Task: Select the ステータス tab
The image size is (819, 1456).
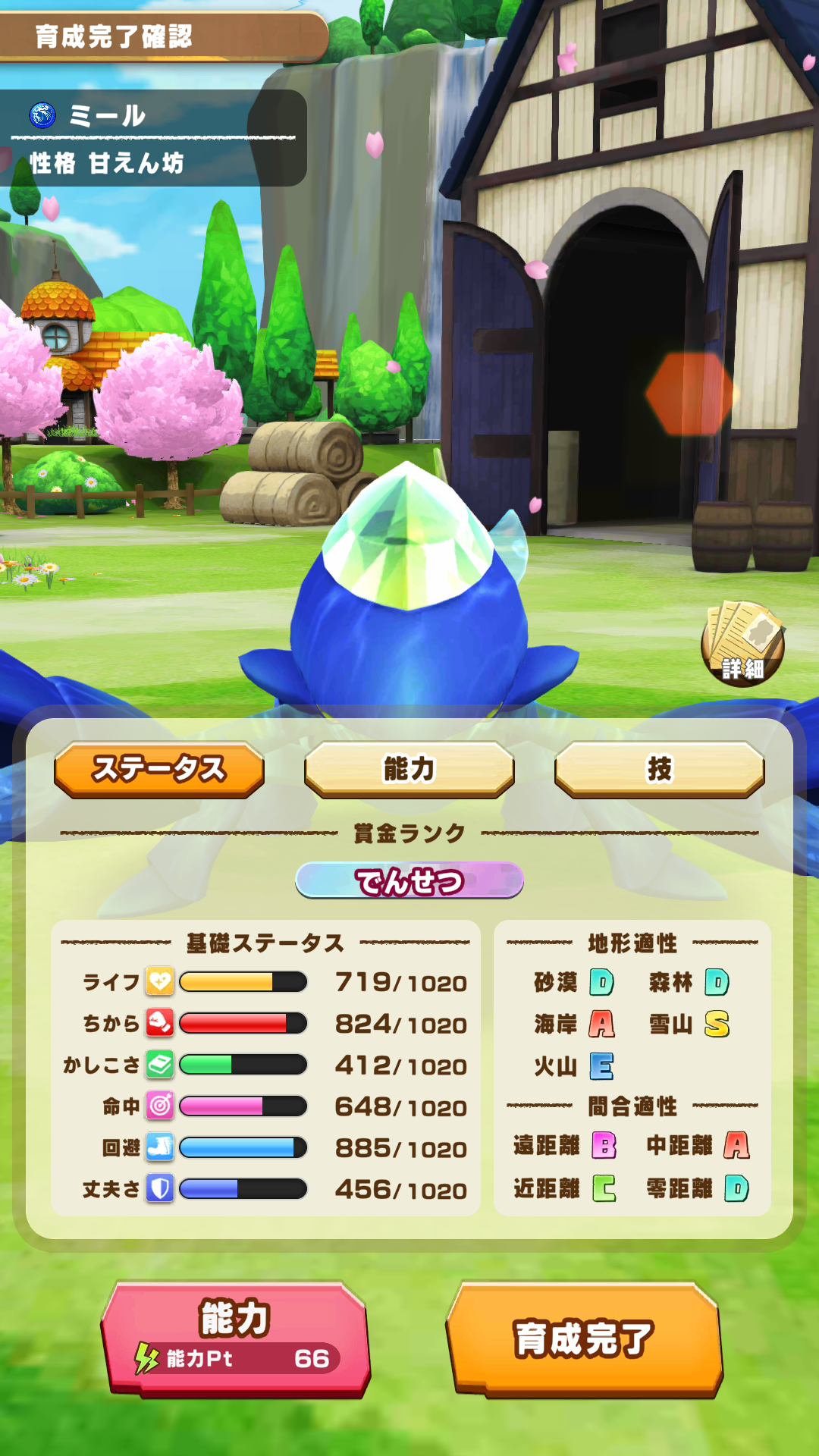Action: click(159, 769)
